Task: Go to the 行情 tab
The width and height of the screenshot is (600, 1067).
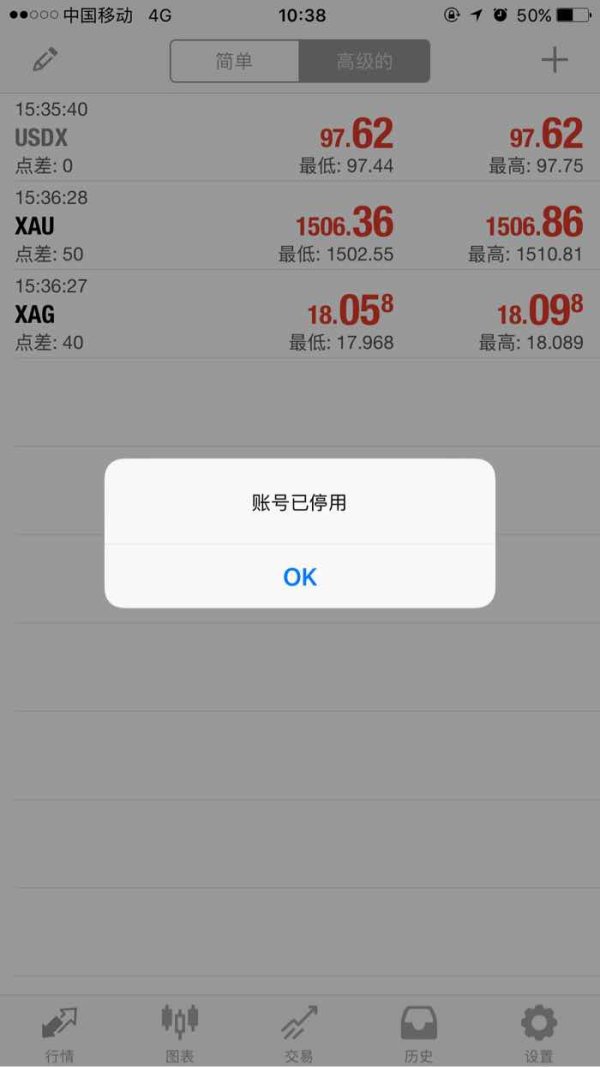Action: click(60, 1033)
